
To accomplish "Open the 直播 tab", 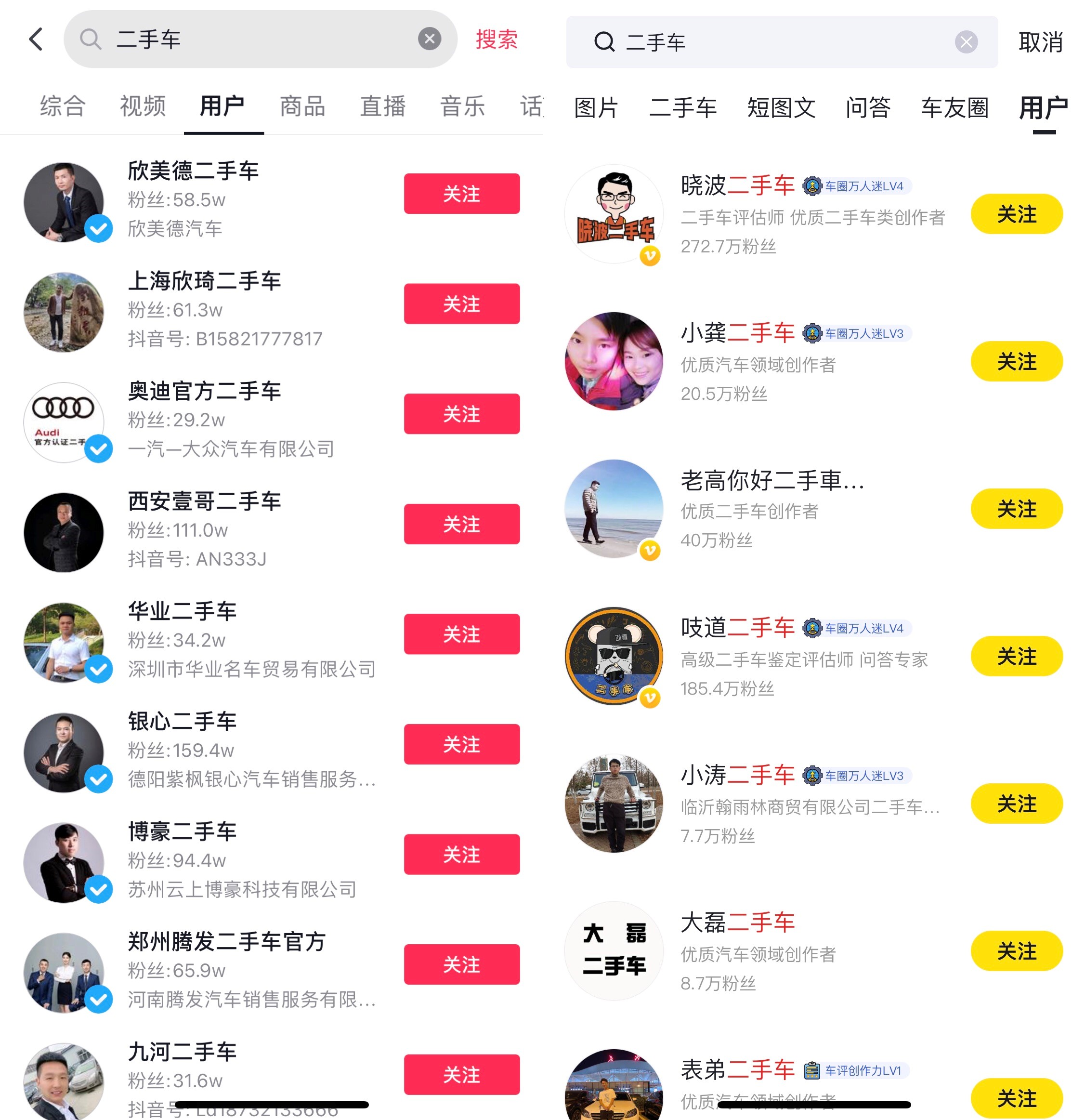I will tap(382, 106).
